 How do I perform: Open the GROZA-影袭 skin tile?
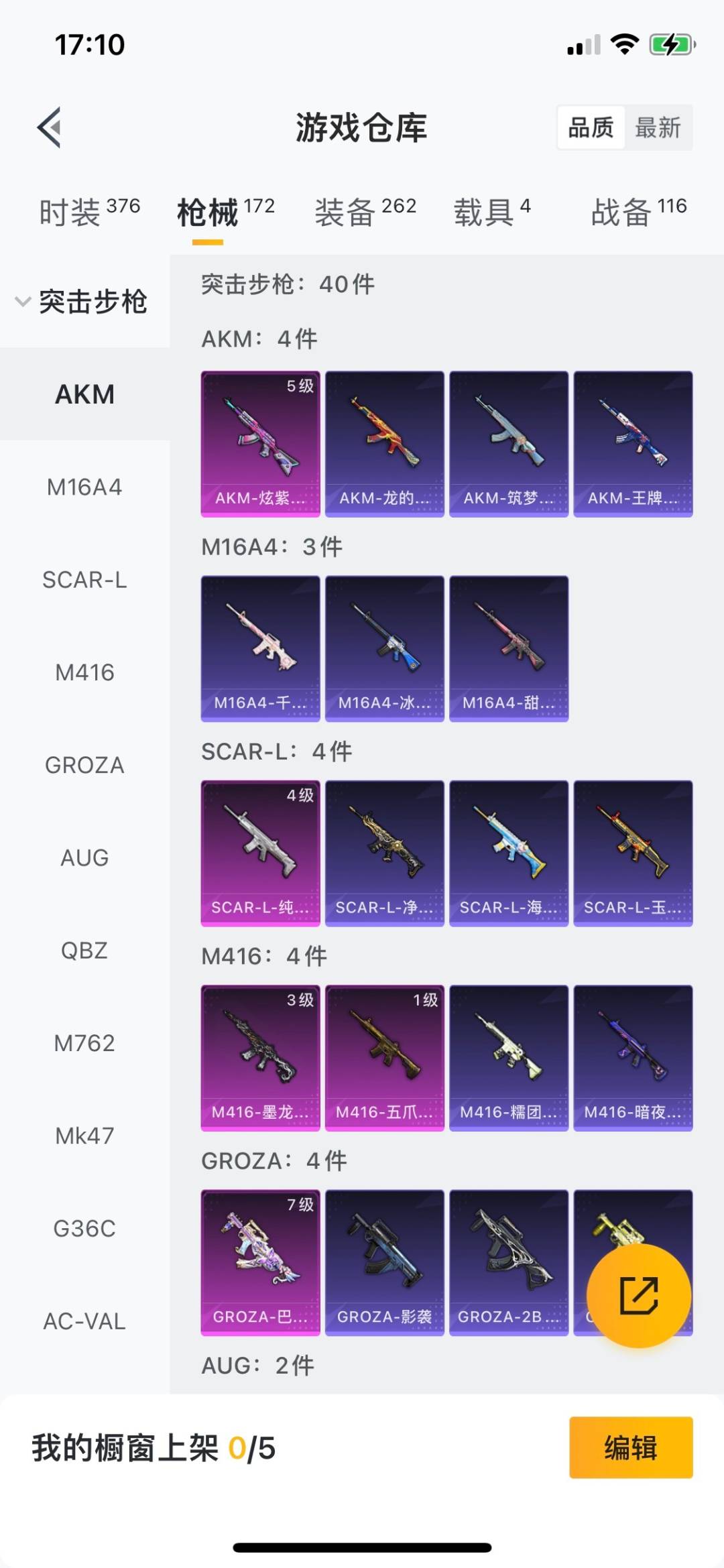(x=385, y=1263)
